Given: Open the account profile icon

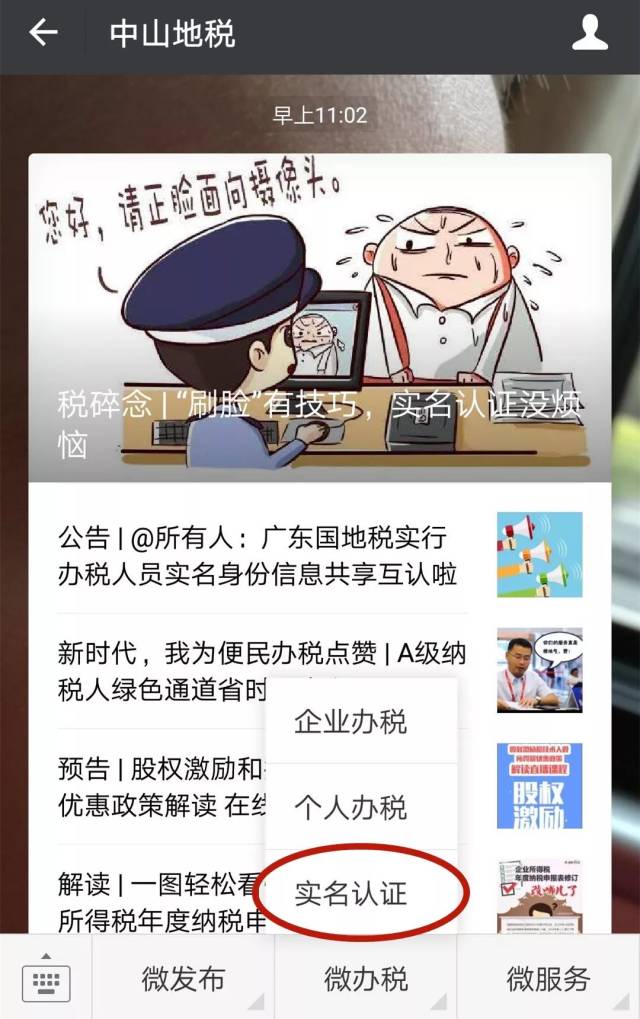Looking at the screenshot, I should click(589, 32).
